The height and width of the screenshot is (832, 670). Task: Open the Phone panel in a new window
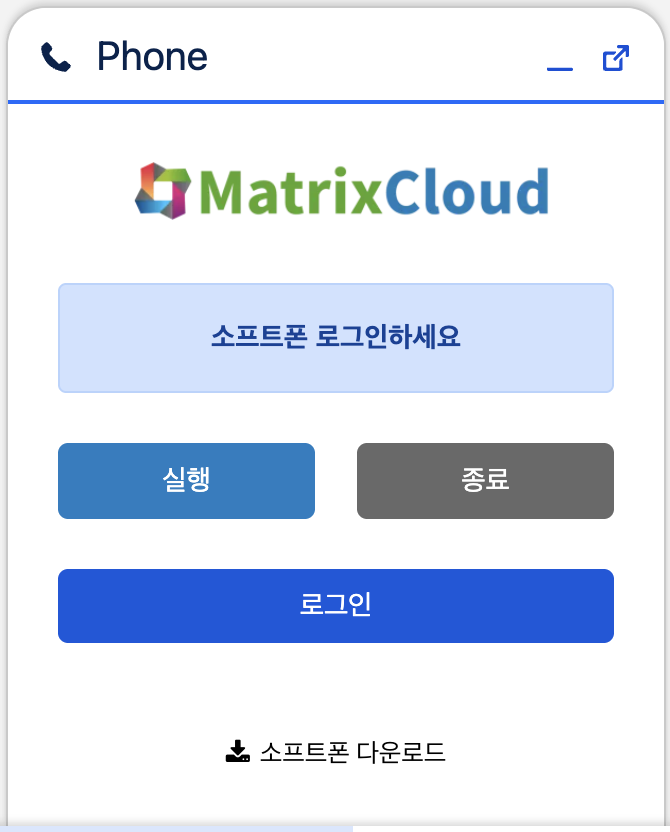(616, 59)
